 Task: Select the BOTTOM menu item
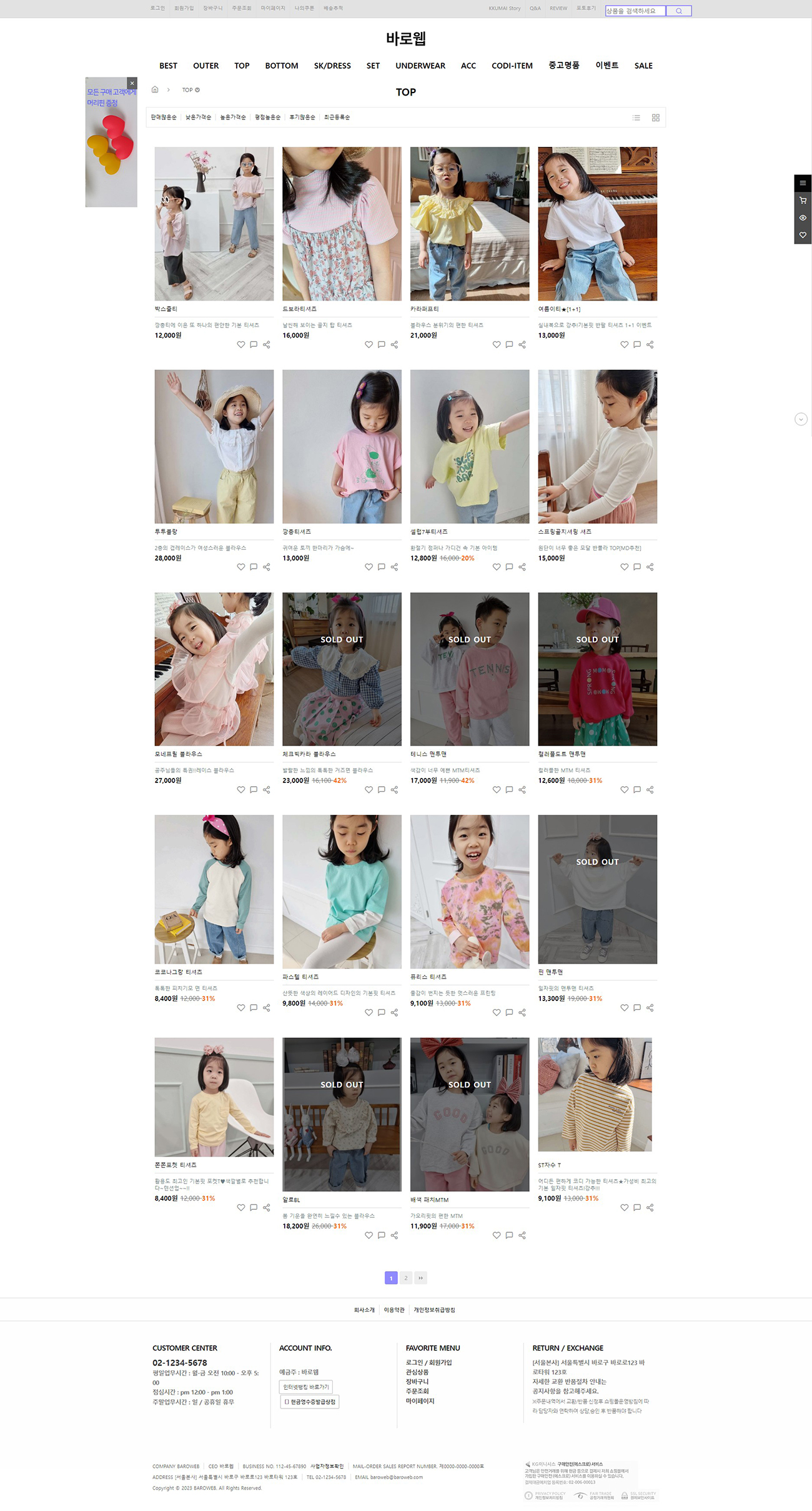(x=281, y=66)
